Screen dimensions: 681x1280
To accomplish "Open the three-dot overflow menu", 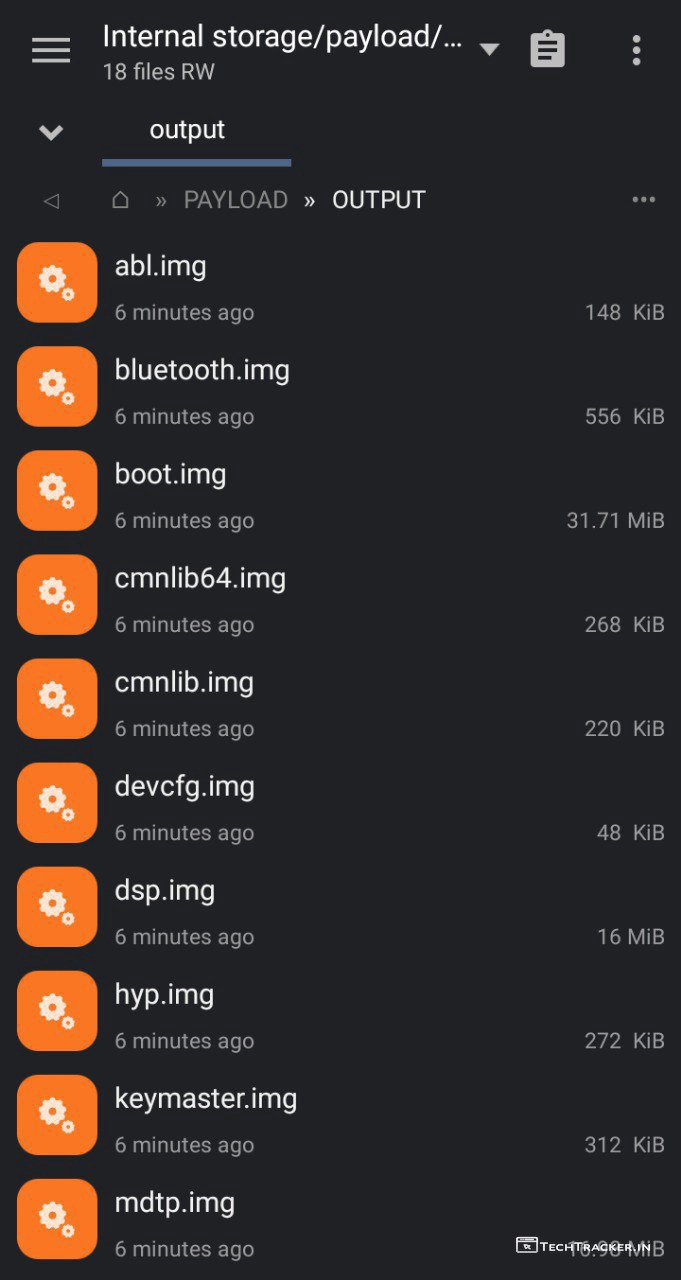I will pyautogui.click(x=636, y=51).
